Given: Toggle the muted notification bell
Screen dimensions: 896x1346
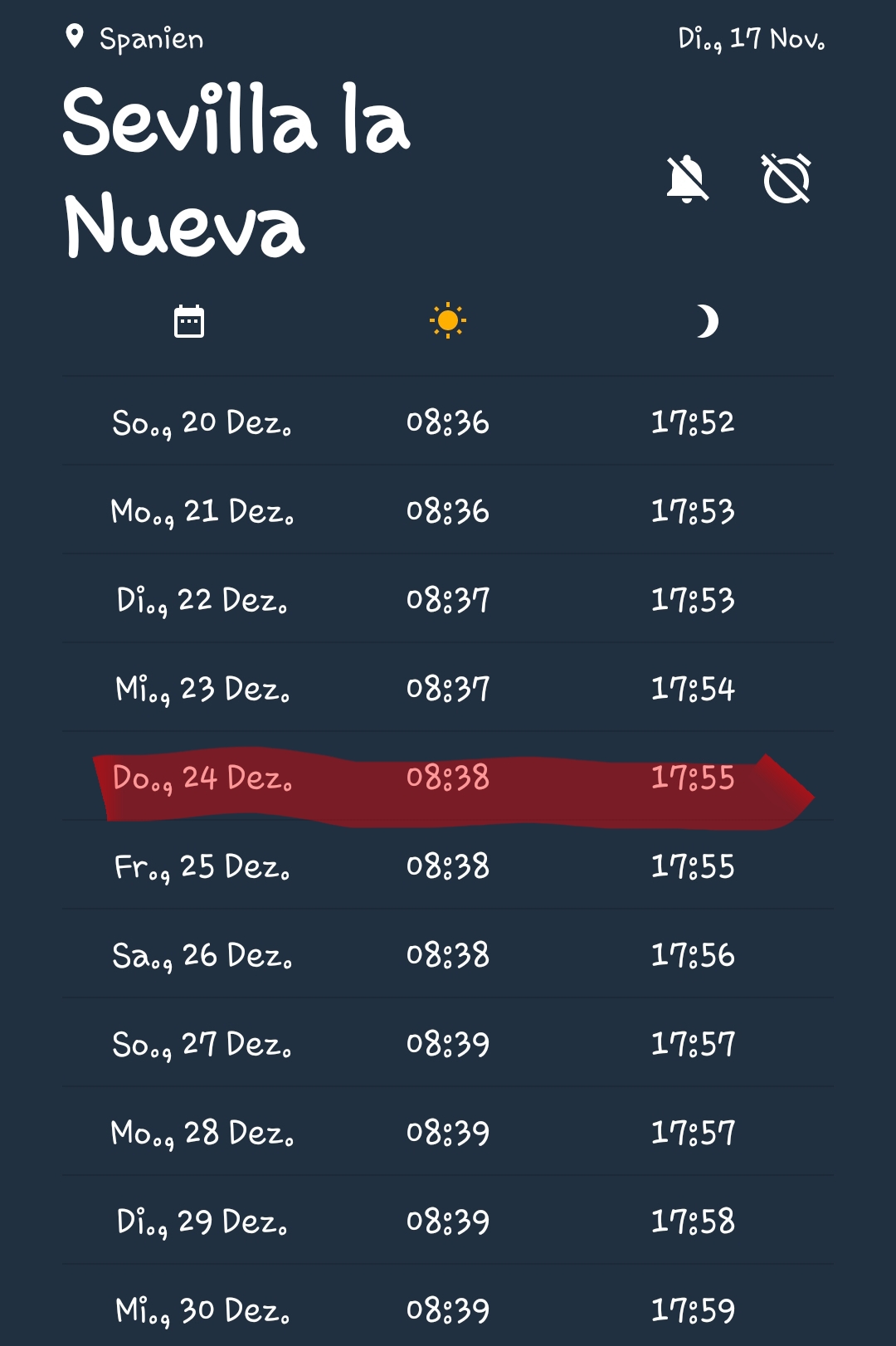Looking at the screenshot, I should 687,178.
